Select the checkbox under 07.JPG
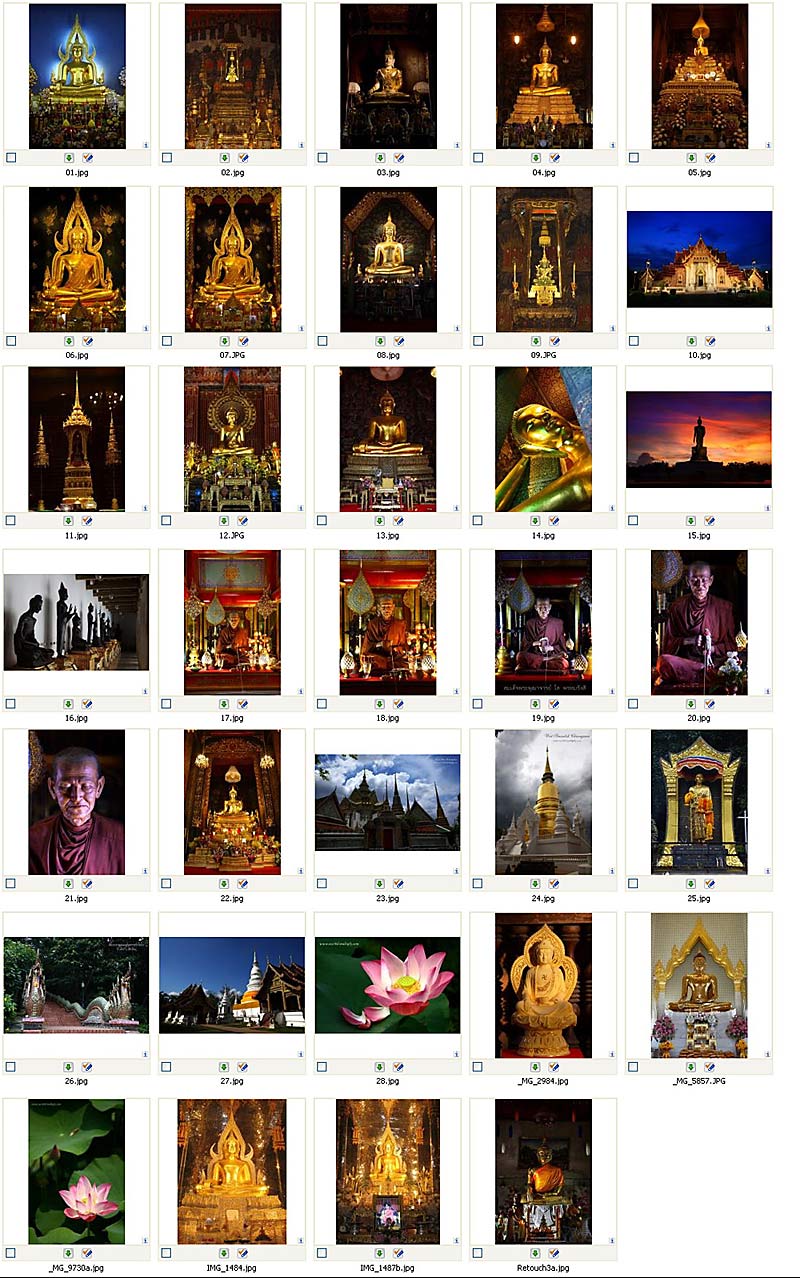The height and width of the screenshot is (1278, 800). point(166,341)
